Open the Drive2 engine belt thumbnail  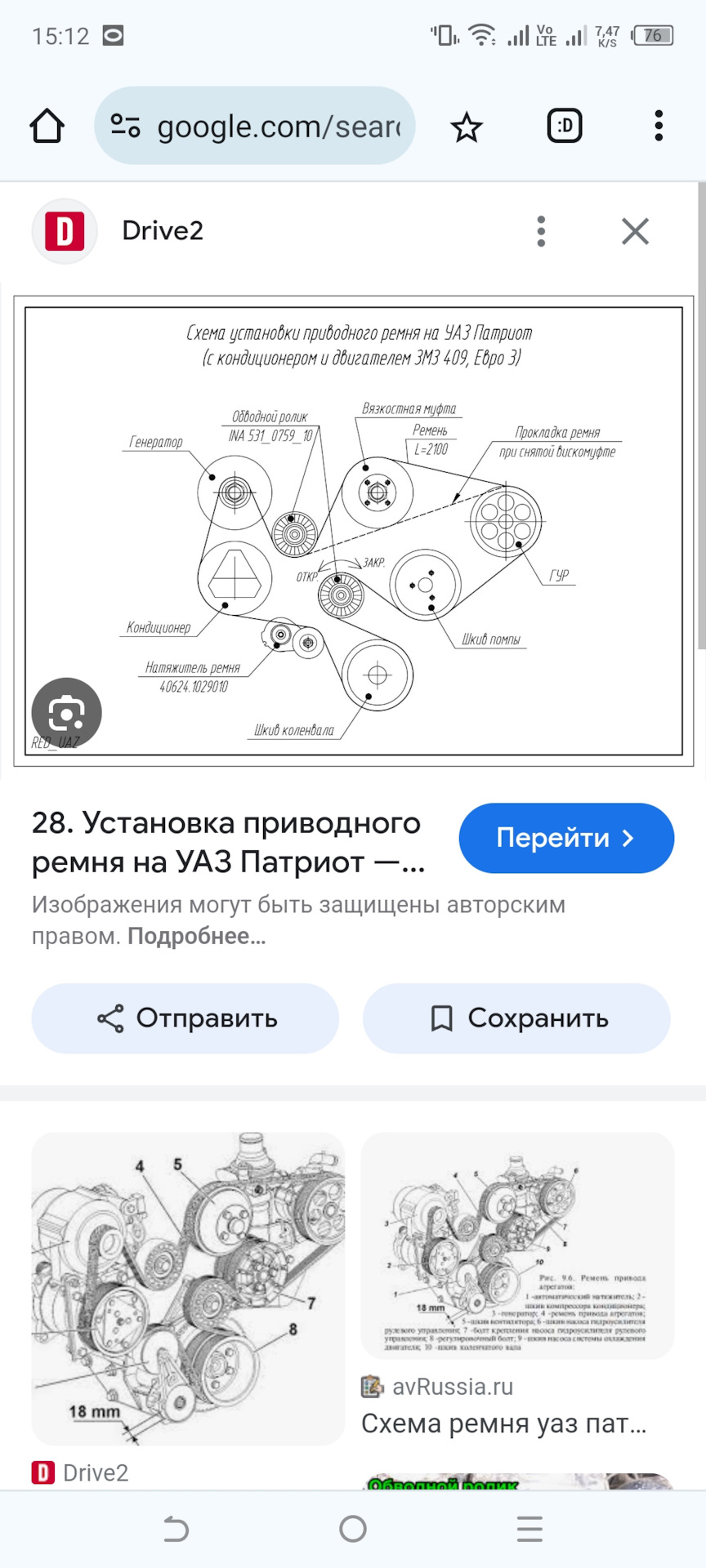click(x=188, y=1288)
